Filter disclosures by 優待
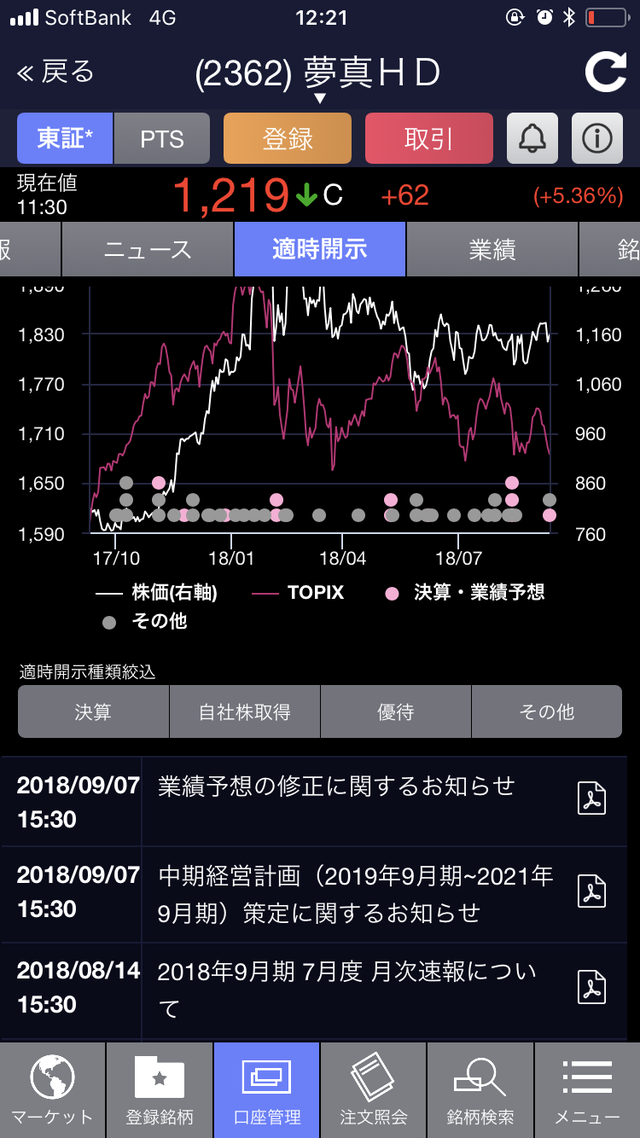Image resolution: width=640 pixels, height=1138 pixels. (395, 711)
